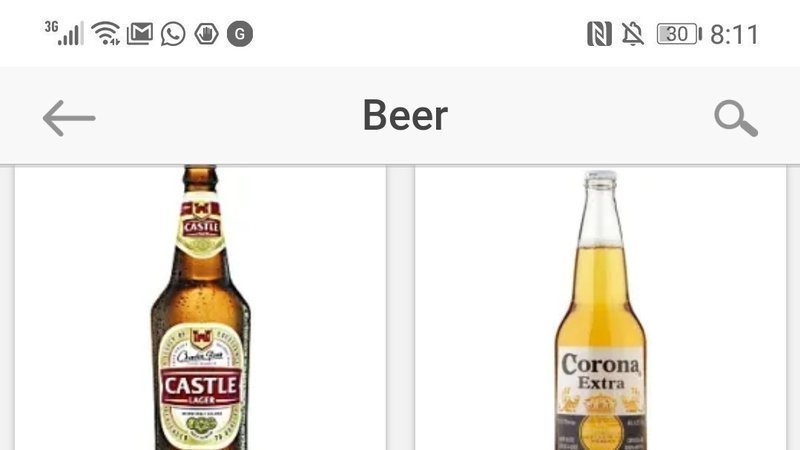Open the Corona Extra product card
Screen dimensions: 800x450
click(x=600, y=310)
